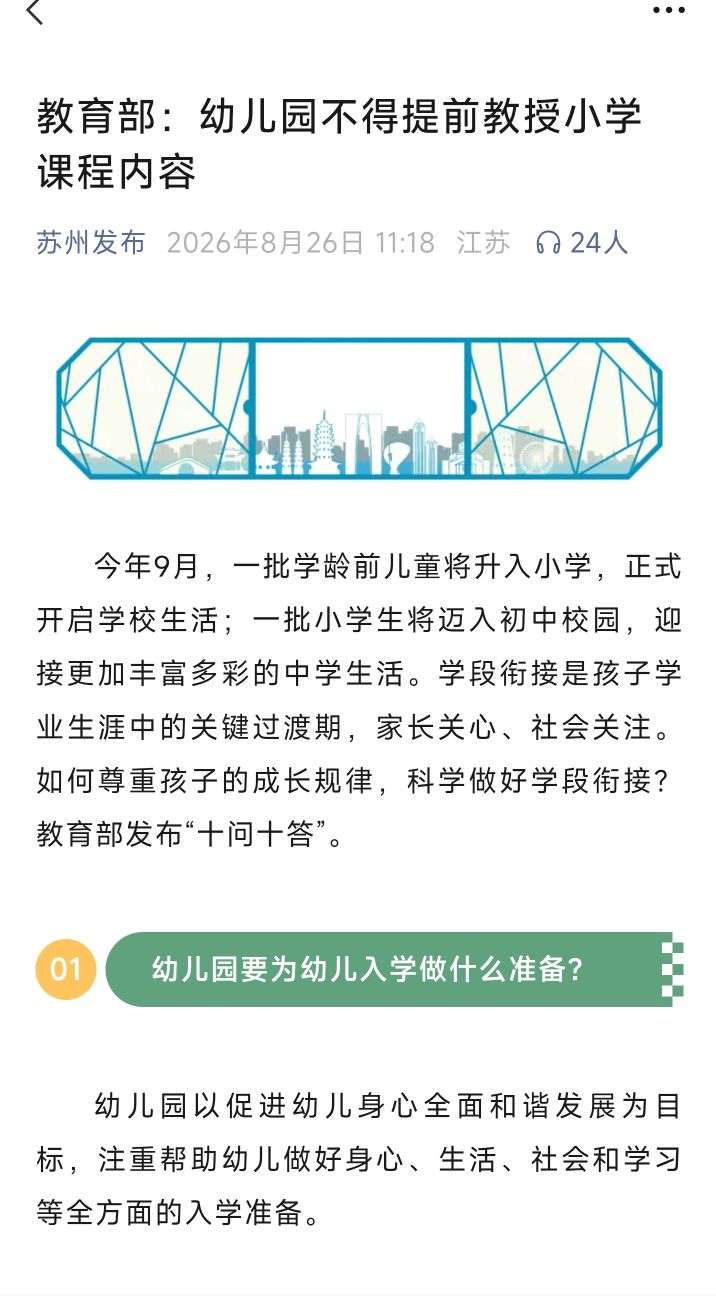Go back using the top-left arrow

click(35, 12)
